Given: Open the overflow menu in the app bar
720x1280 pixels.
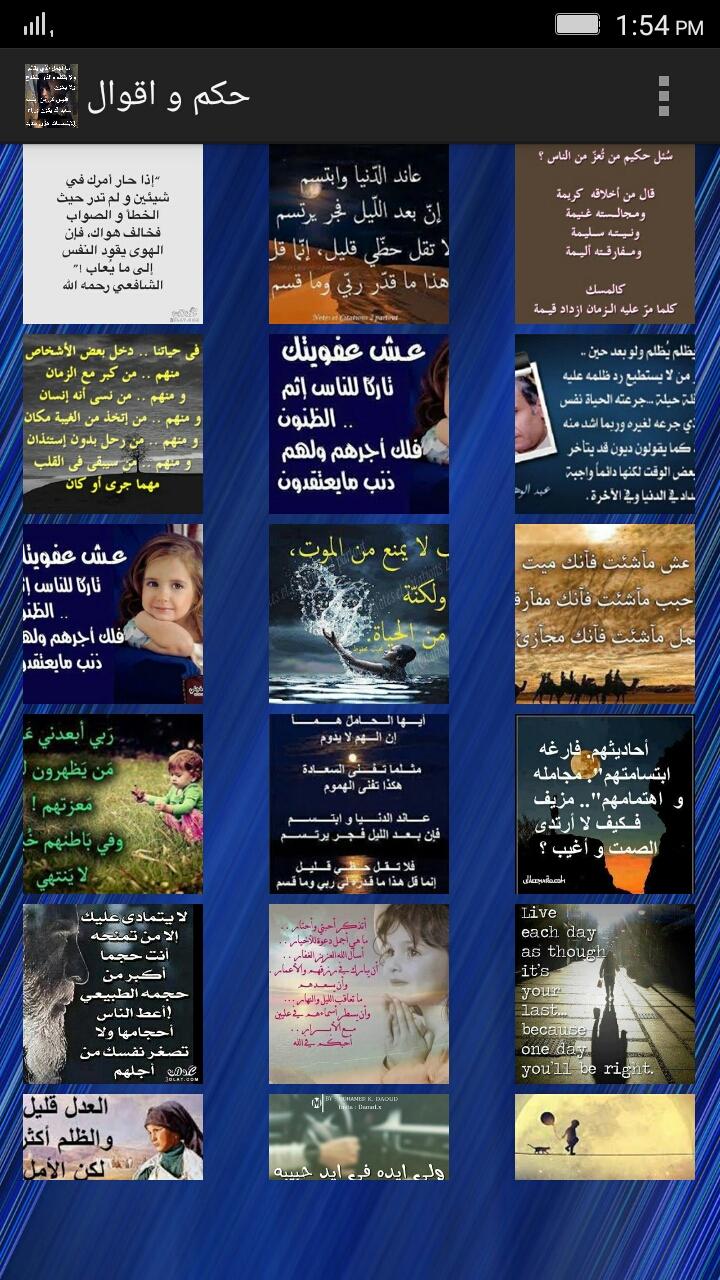Looking at the screenshot, I should tap(663, 96).
